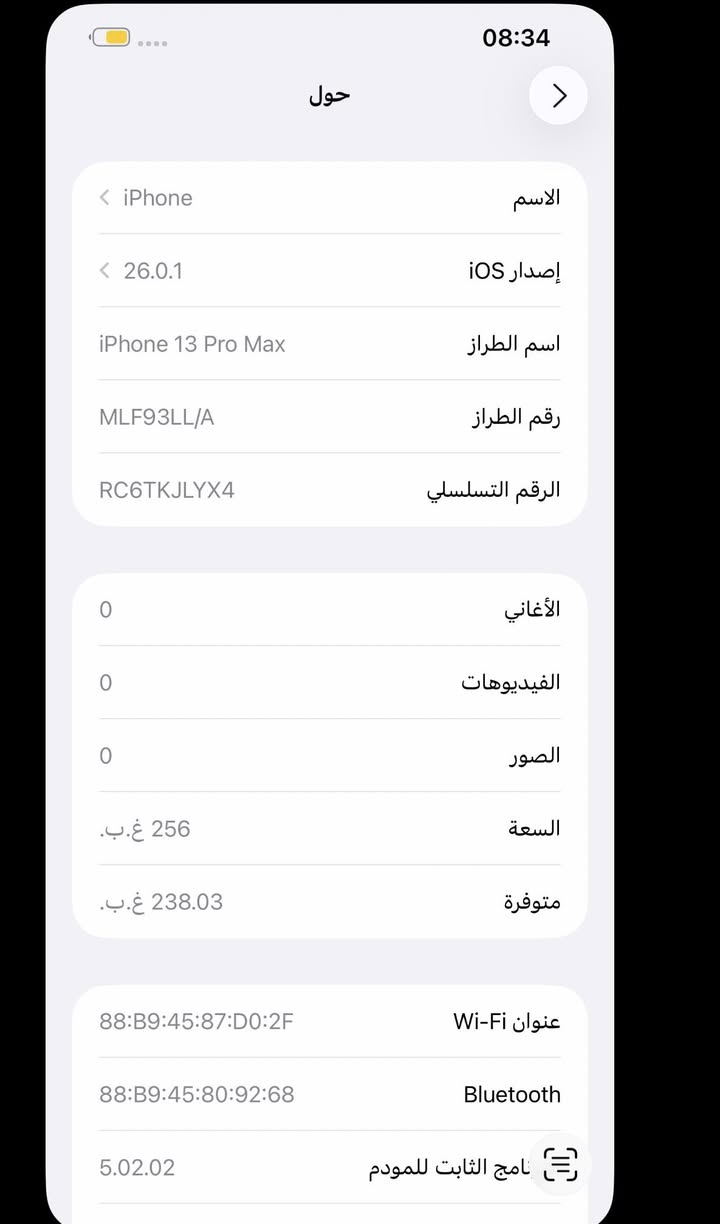Select the السعة capacity row showing 256

tap(328, 828)
